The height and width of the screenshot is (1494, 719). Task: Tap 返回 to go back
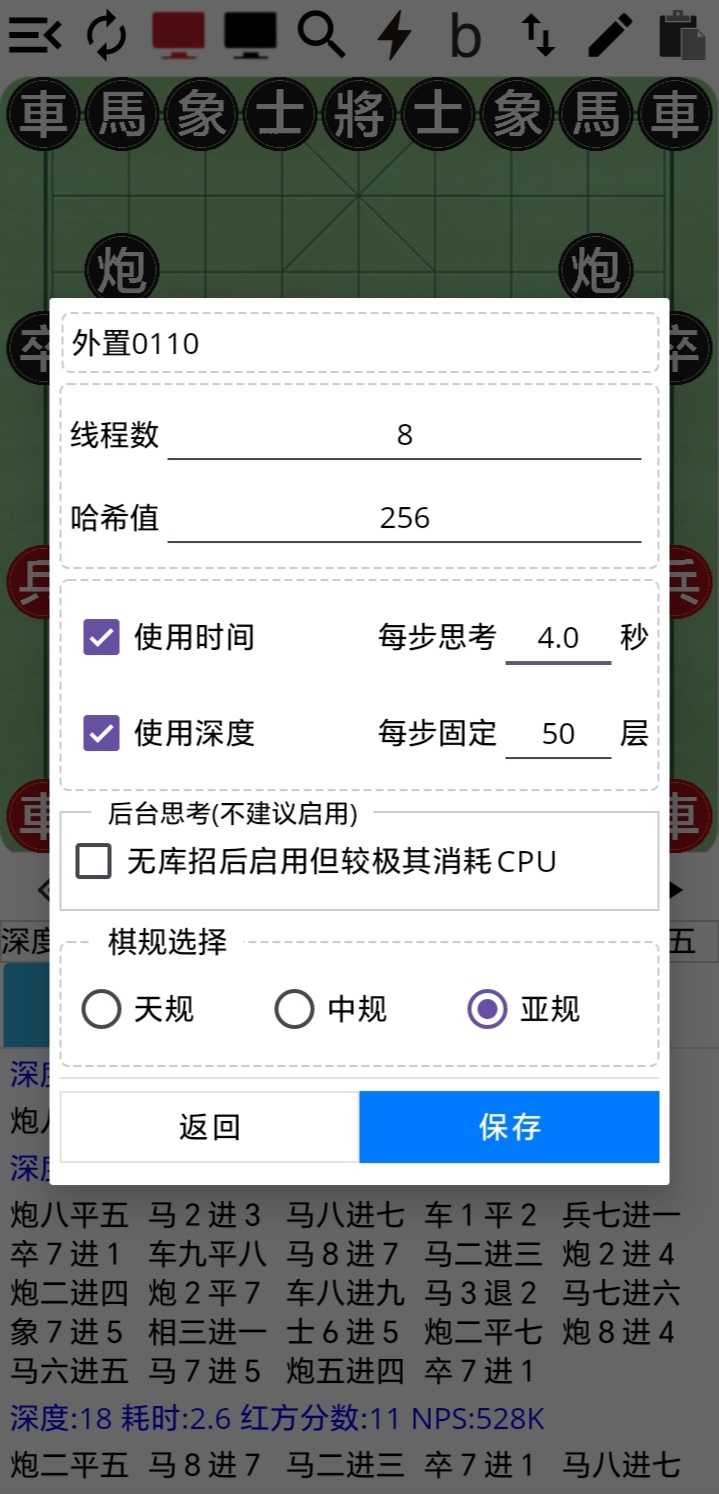coord(210,1127)
